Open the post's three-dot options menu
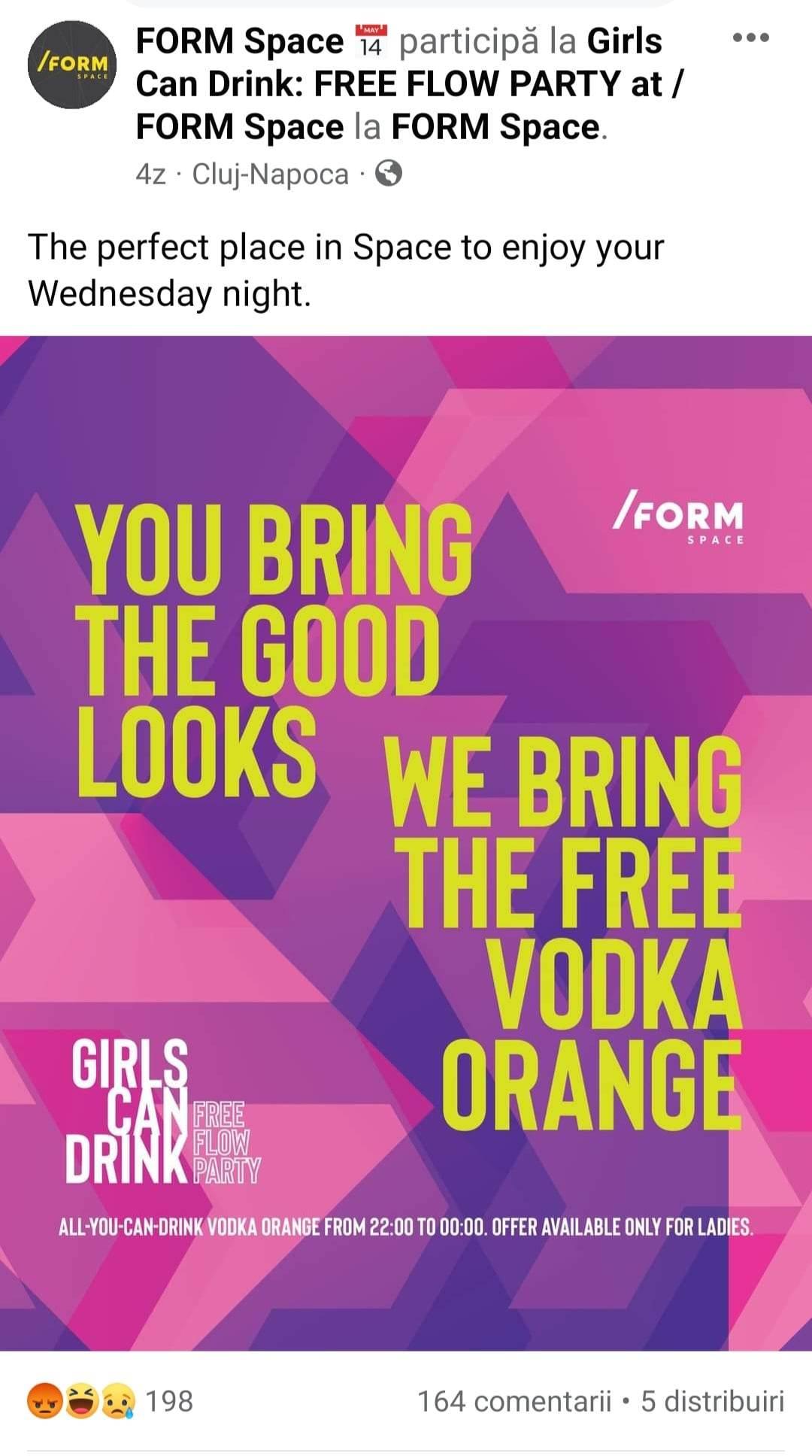Image resolution: width=812 pixels, height=1456 pixels. point(750,38)
